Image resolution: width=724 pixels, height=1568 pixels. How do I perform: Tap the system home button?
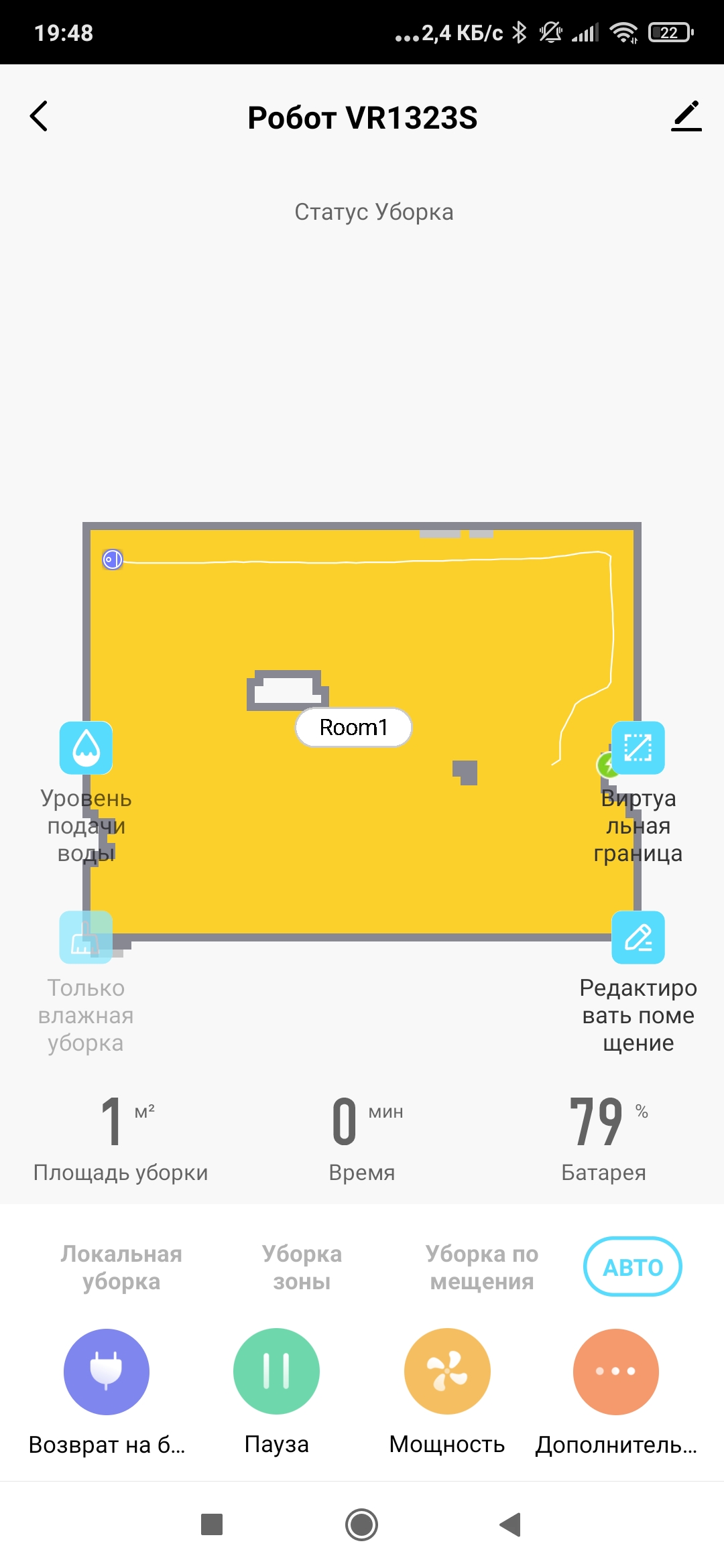362,1524
